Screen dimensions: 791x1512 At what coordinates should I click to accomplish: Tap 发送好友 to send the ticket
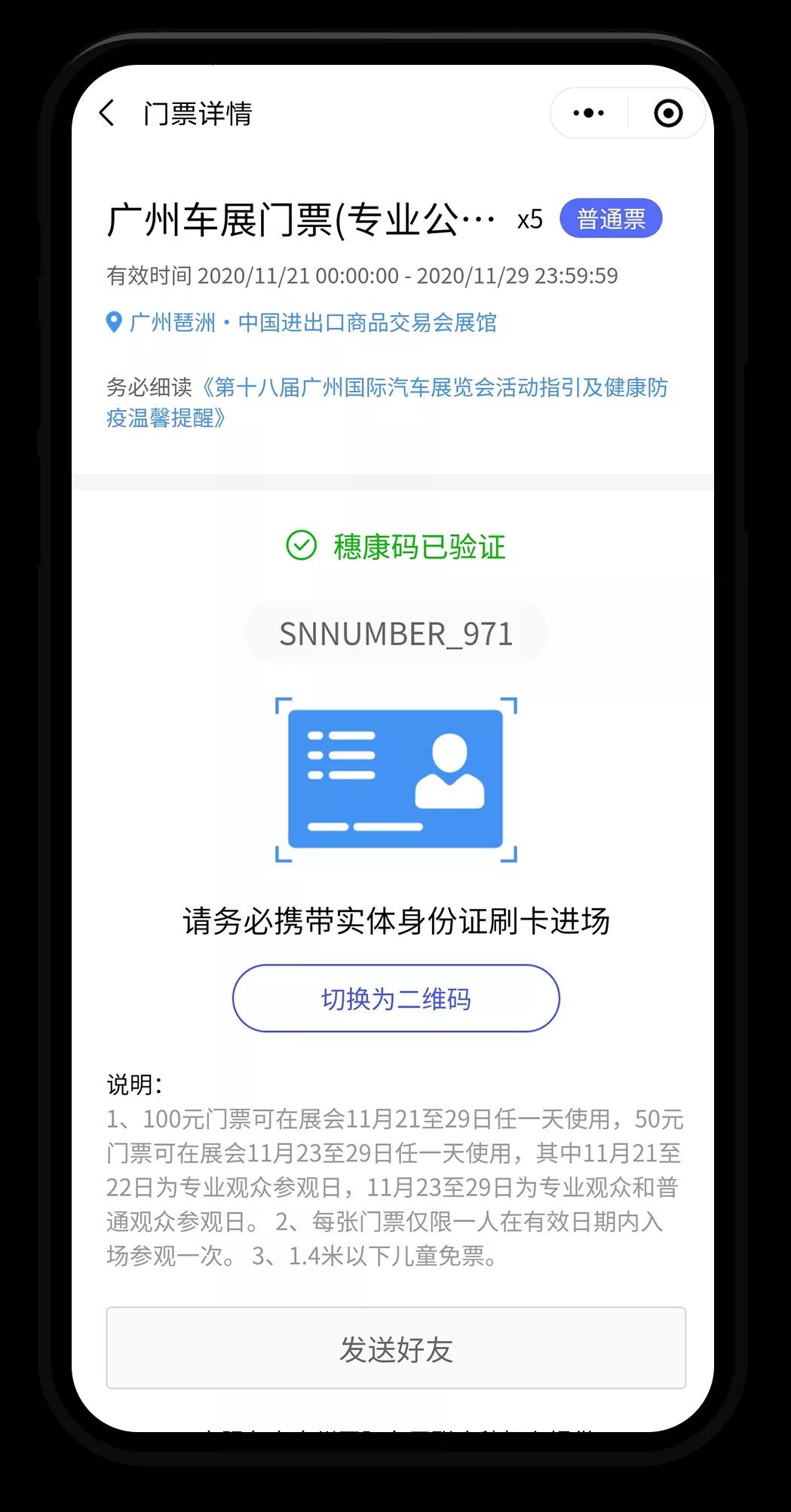click(396, 1348)
